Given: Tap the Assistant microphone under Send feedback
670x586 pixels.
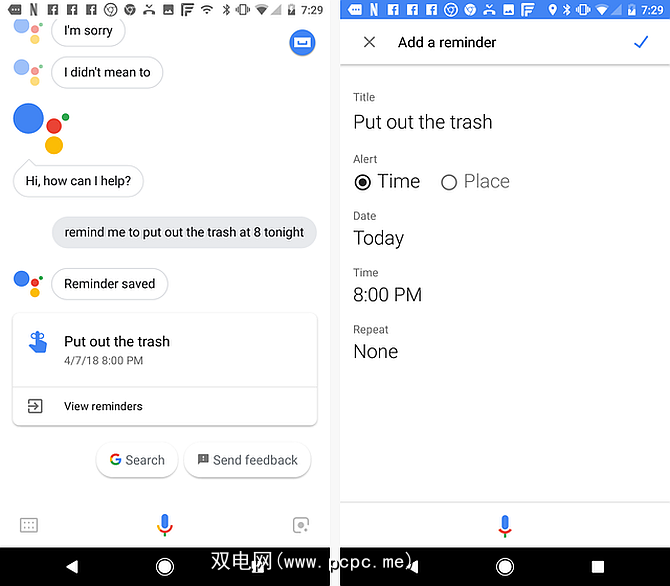Looking at the screenshot, I should tap(165, 525).
